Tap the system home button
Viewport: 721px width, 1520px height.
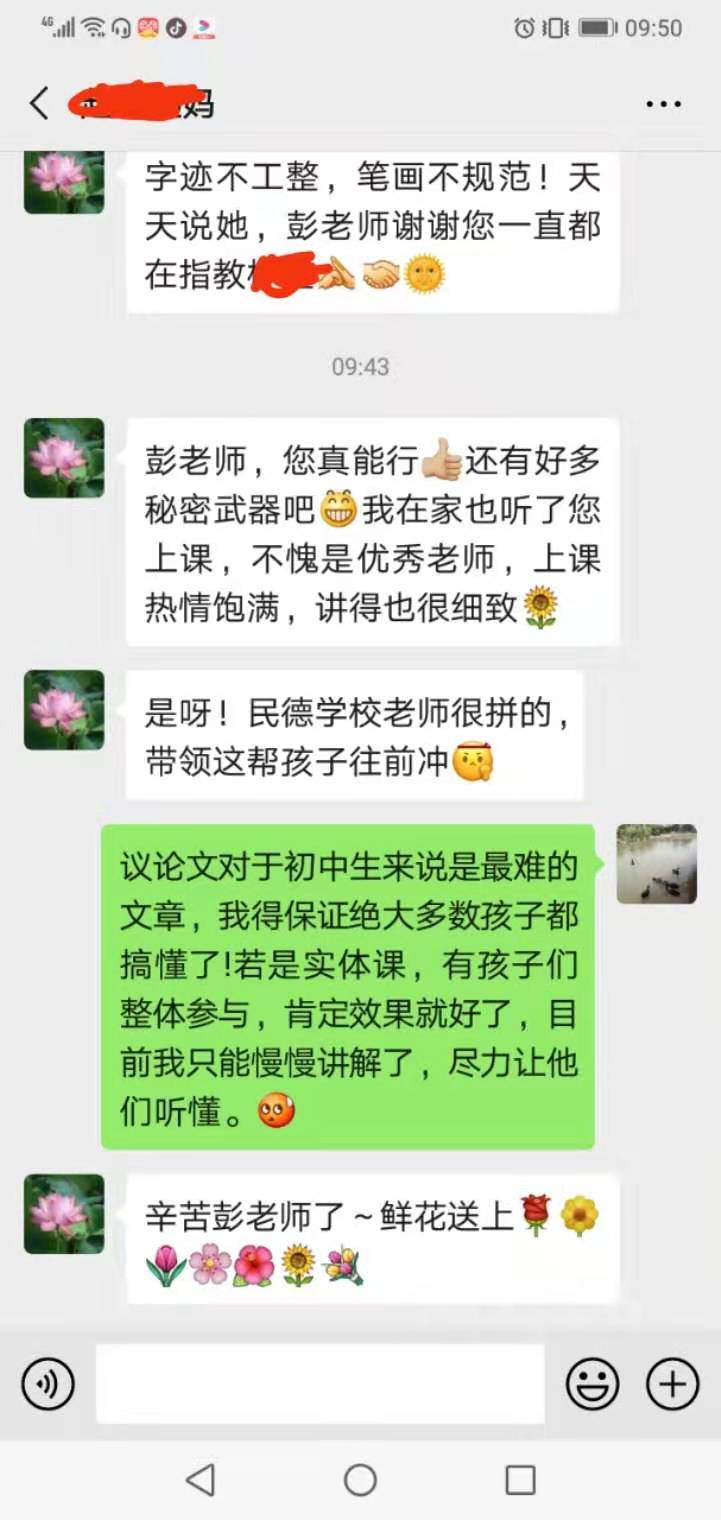point(360,1479)
